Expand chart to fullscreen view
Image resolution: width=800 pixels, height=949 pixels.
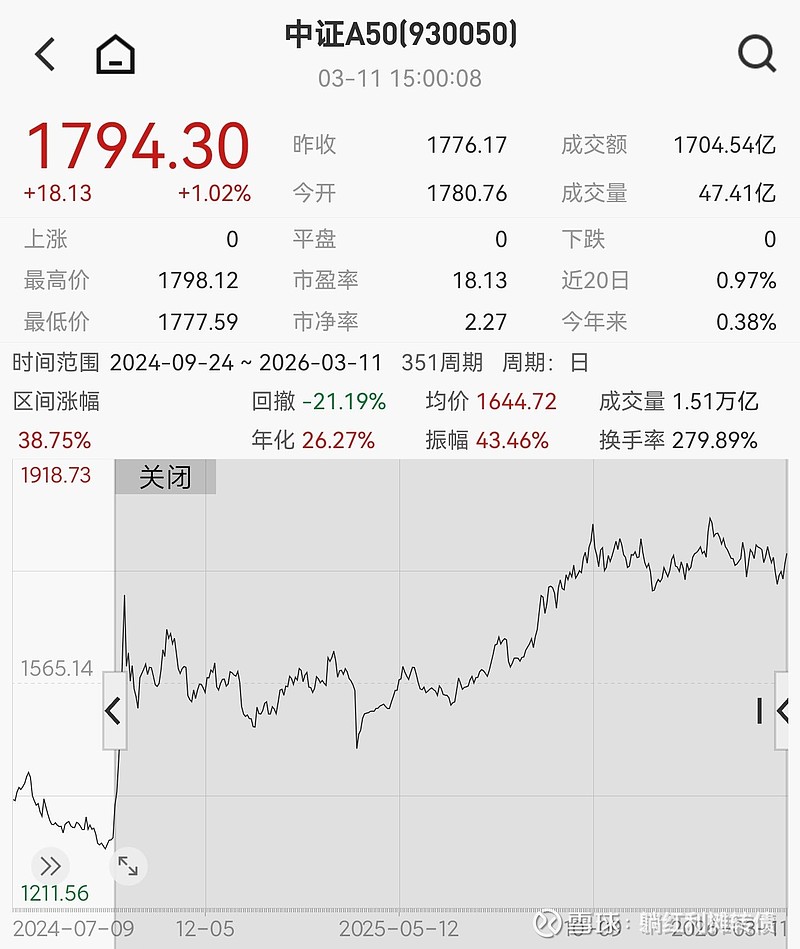(x=128, y=866)
